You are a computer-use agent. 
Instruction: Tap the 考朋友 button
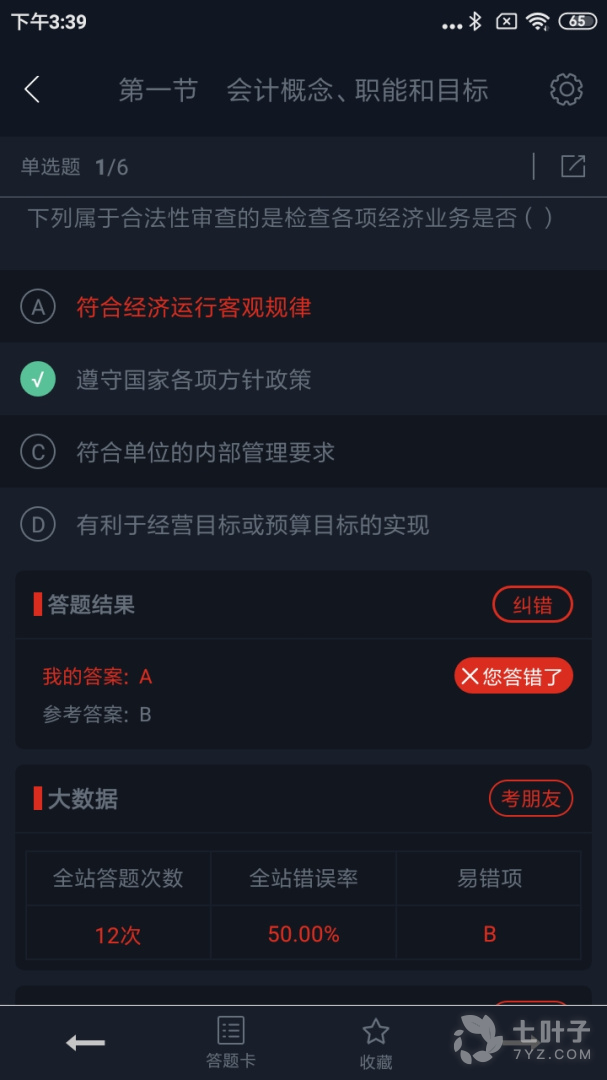point(531,799)
